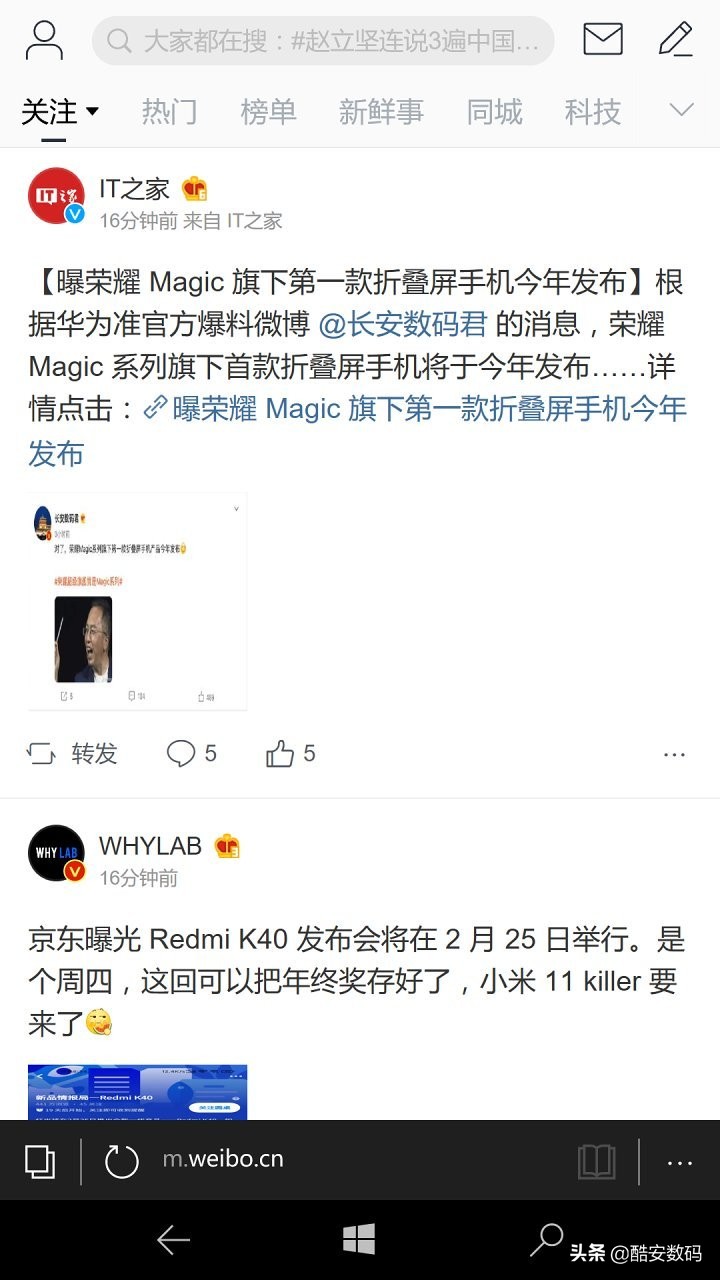Screen dimensions: 720x1280
Task: Switch to the 榜单 tab
Action: (x=268, y=111)
